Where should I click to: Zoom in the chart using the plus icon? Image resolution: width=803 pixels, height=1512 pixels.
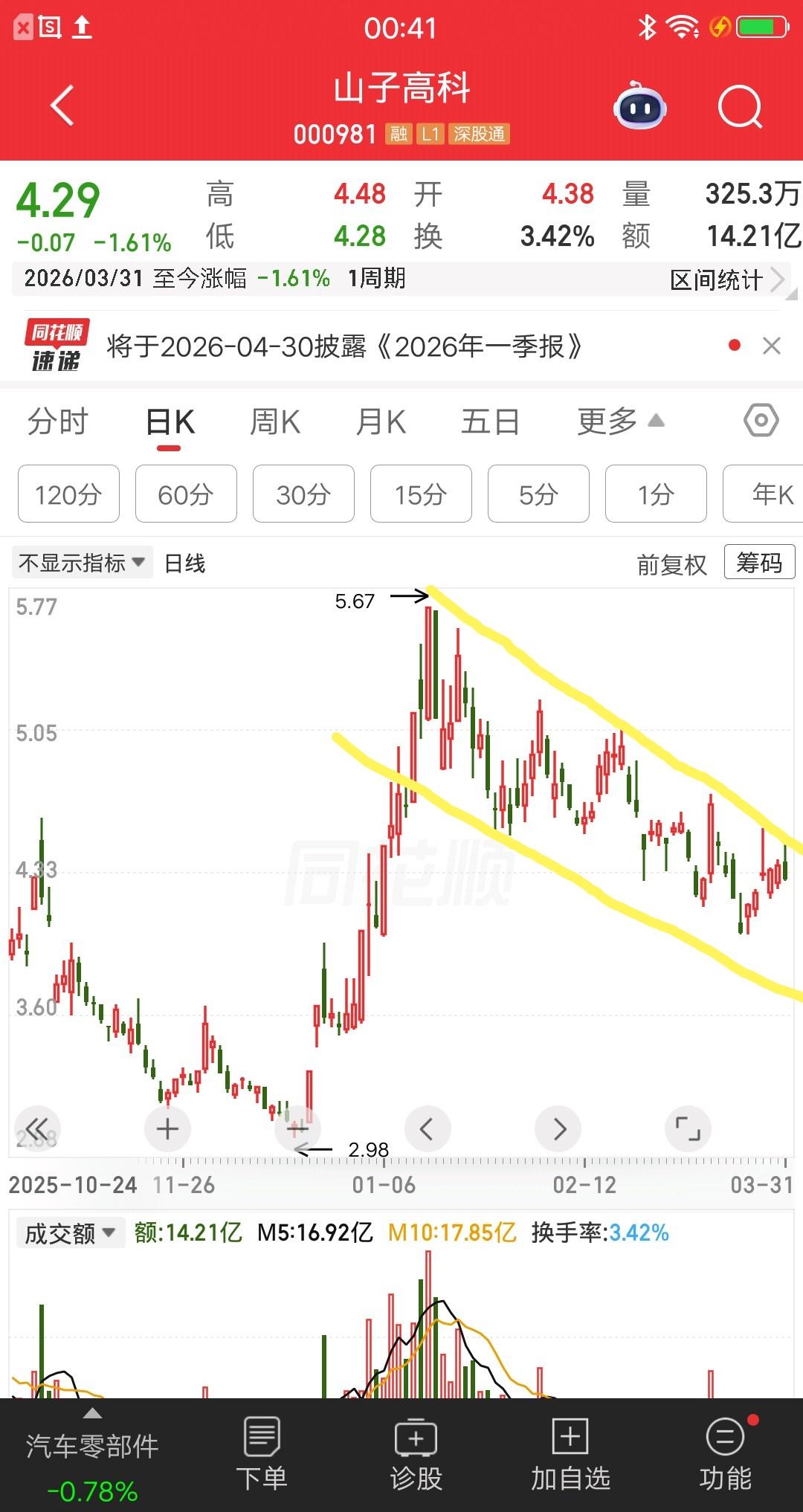point(167,1128)
